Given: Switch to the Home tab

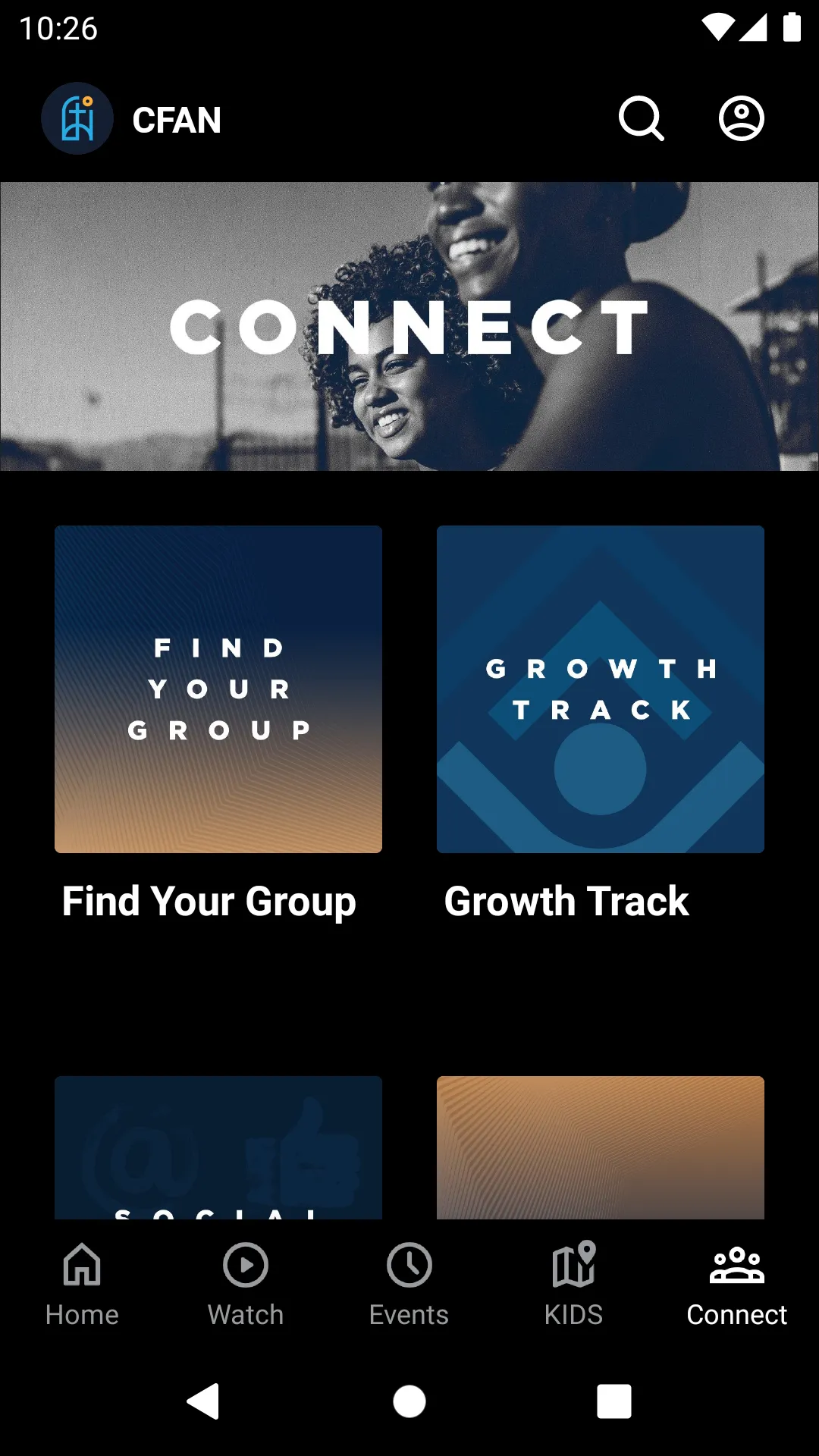Looking at the screenshot, I should (81, 1287).
